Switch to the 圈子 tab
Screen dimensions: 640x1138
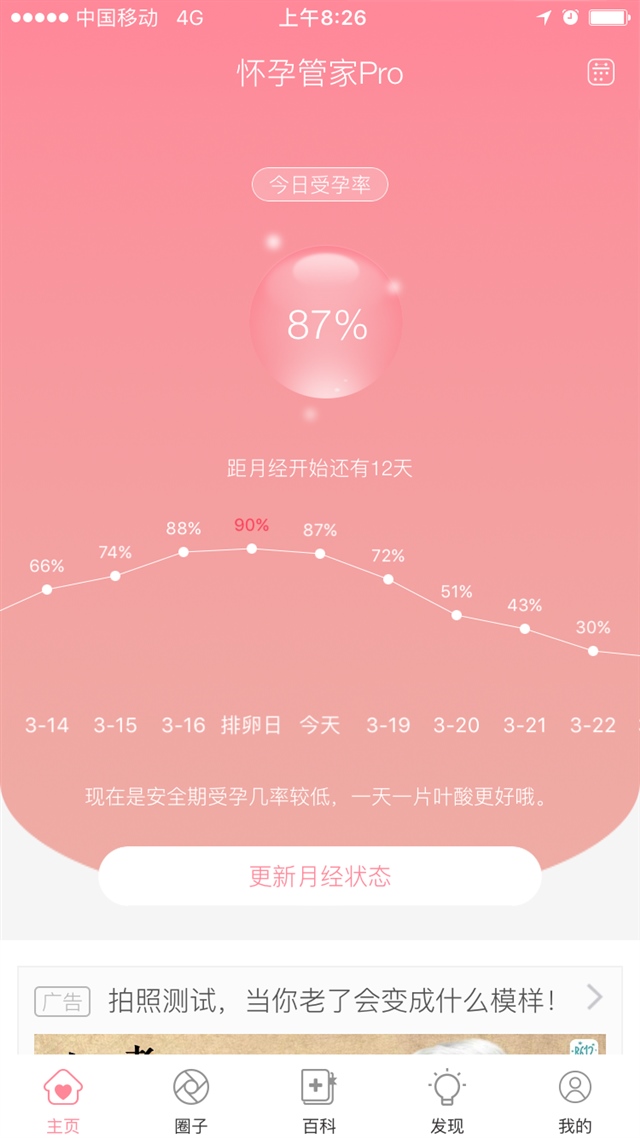pyautogui.click(x=191, y=1100)
